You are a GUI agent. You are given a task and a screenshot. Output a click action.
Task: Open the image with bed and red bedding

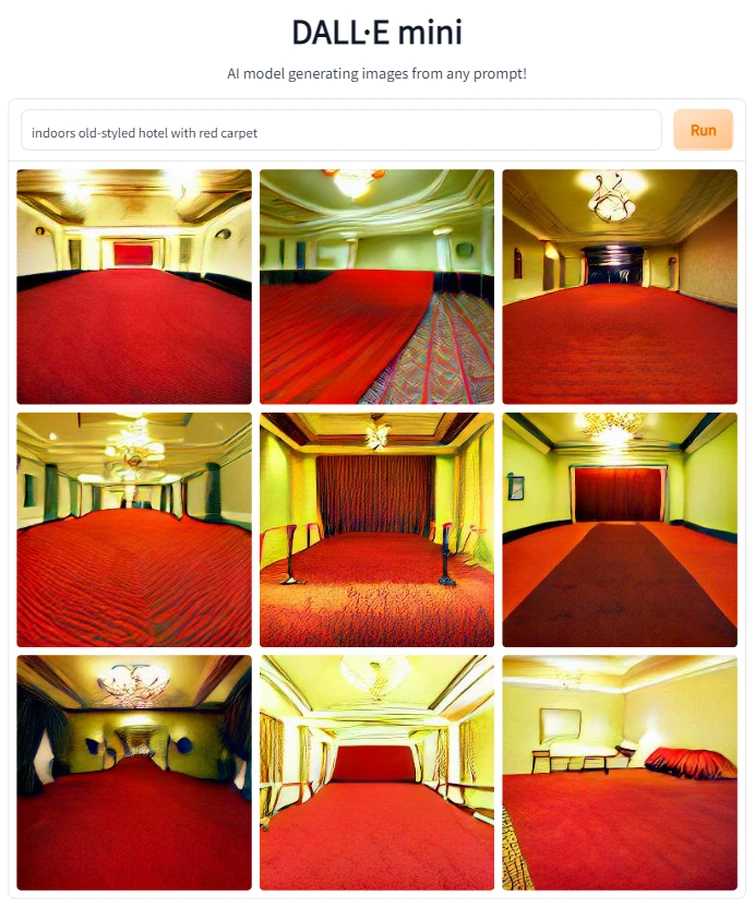[x=619, y=773]
